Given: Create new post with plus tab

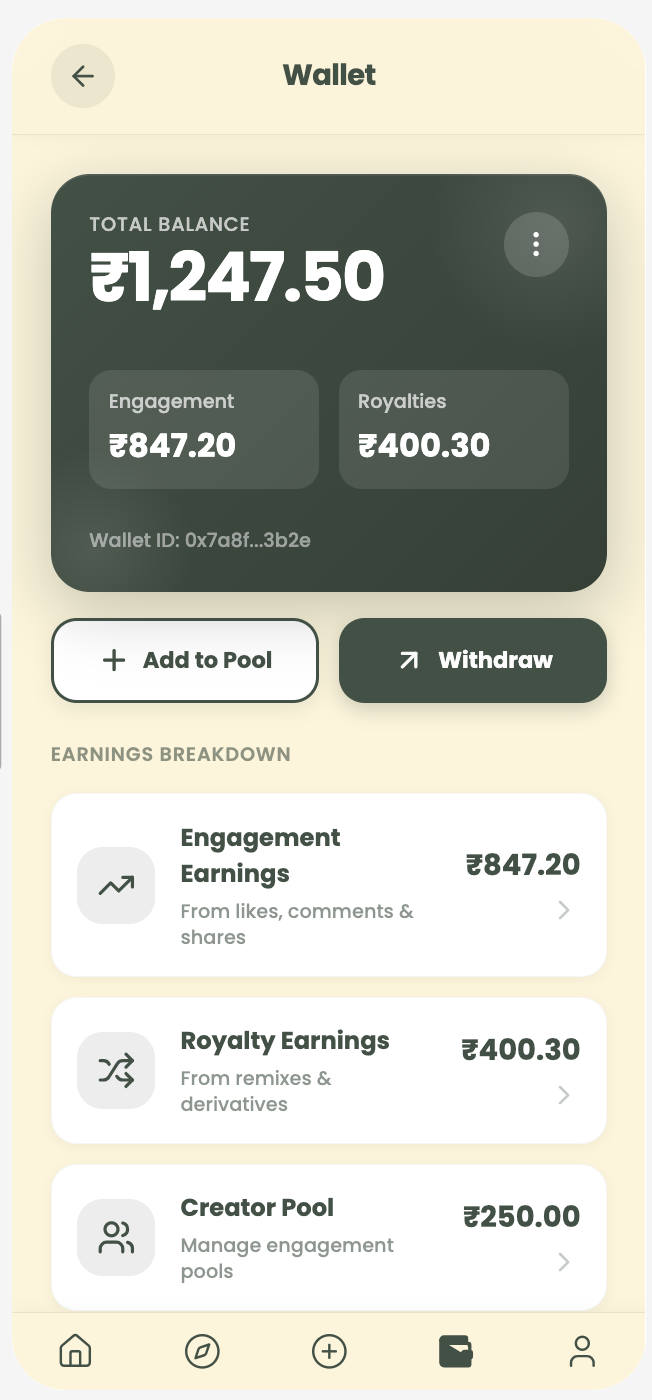Looking at the screenshot, I should pos(329,1352).
